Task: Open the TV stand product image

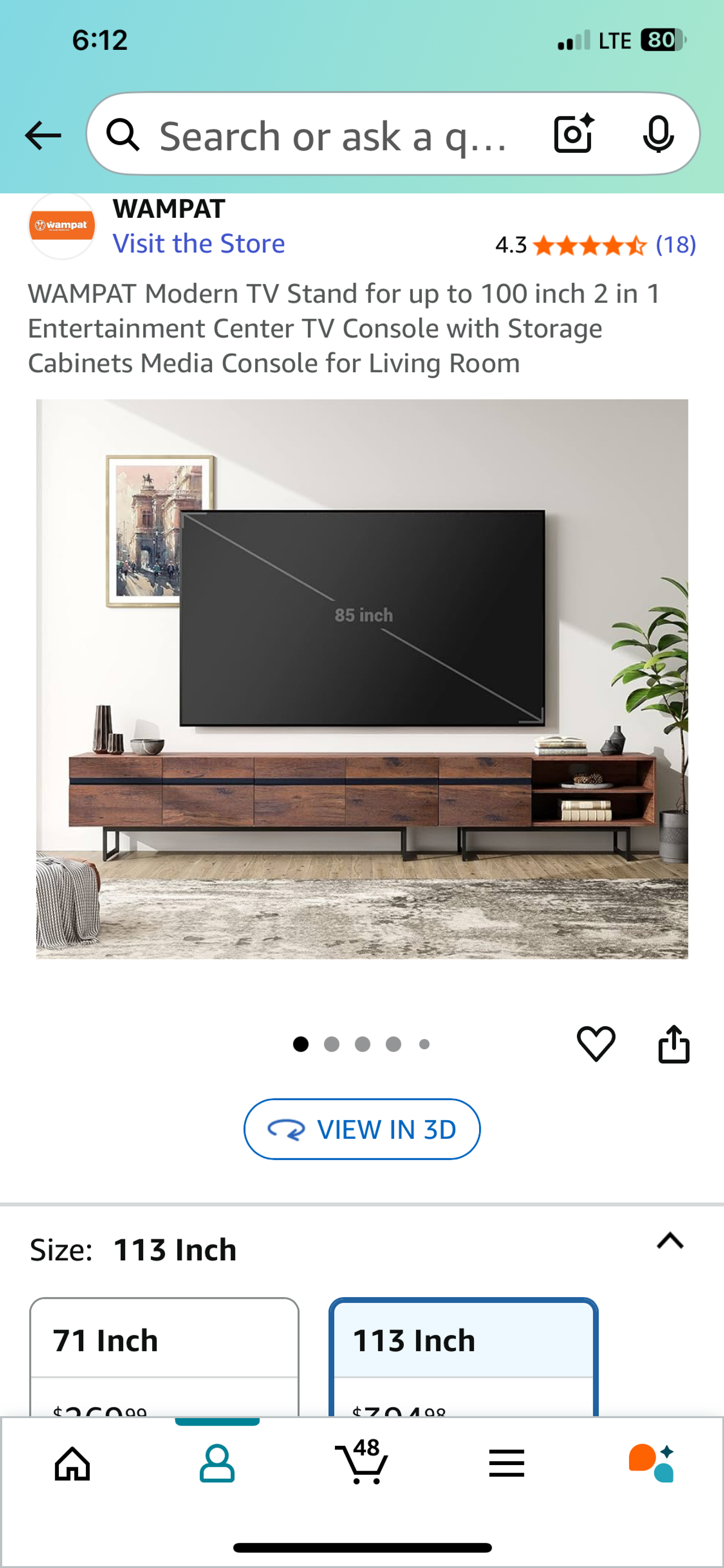Action: point(361,679)
